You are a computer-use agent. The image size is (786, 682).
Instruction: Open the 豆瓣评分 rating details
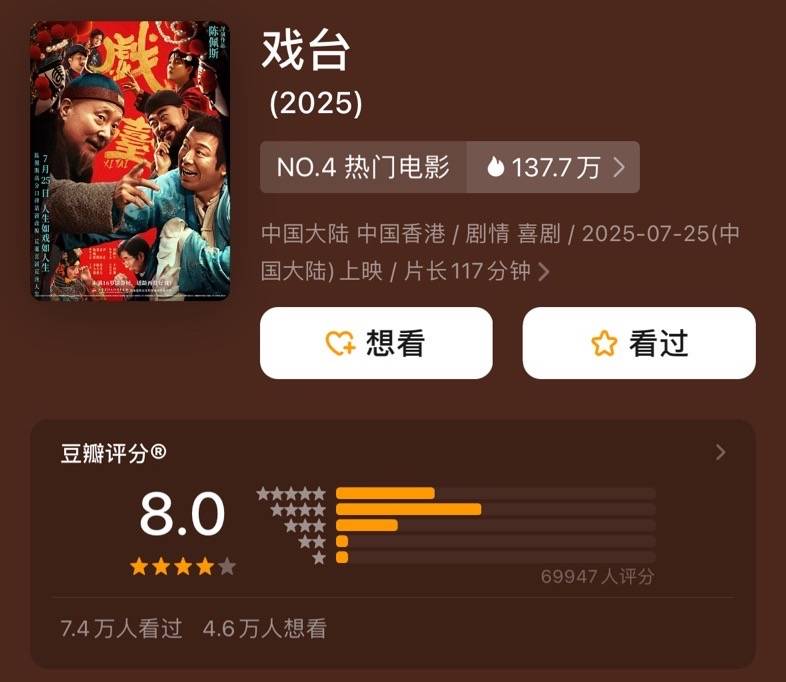tap(720, 453)
